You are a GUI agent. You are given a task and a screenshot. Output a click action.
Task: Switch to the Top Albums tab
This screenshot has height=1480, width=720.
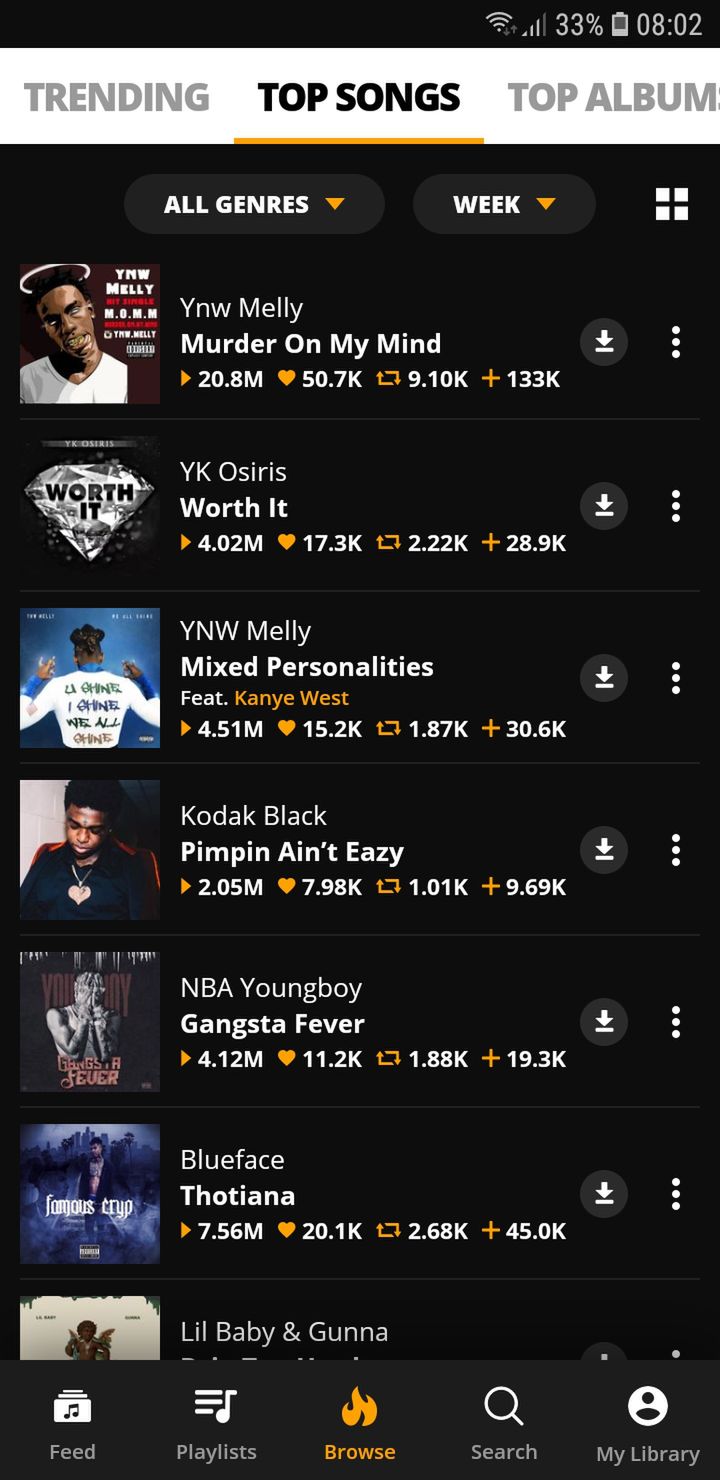click(x=613, y=97)
